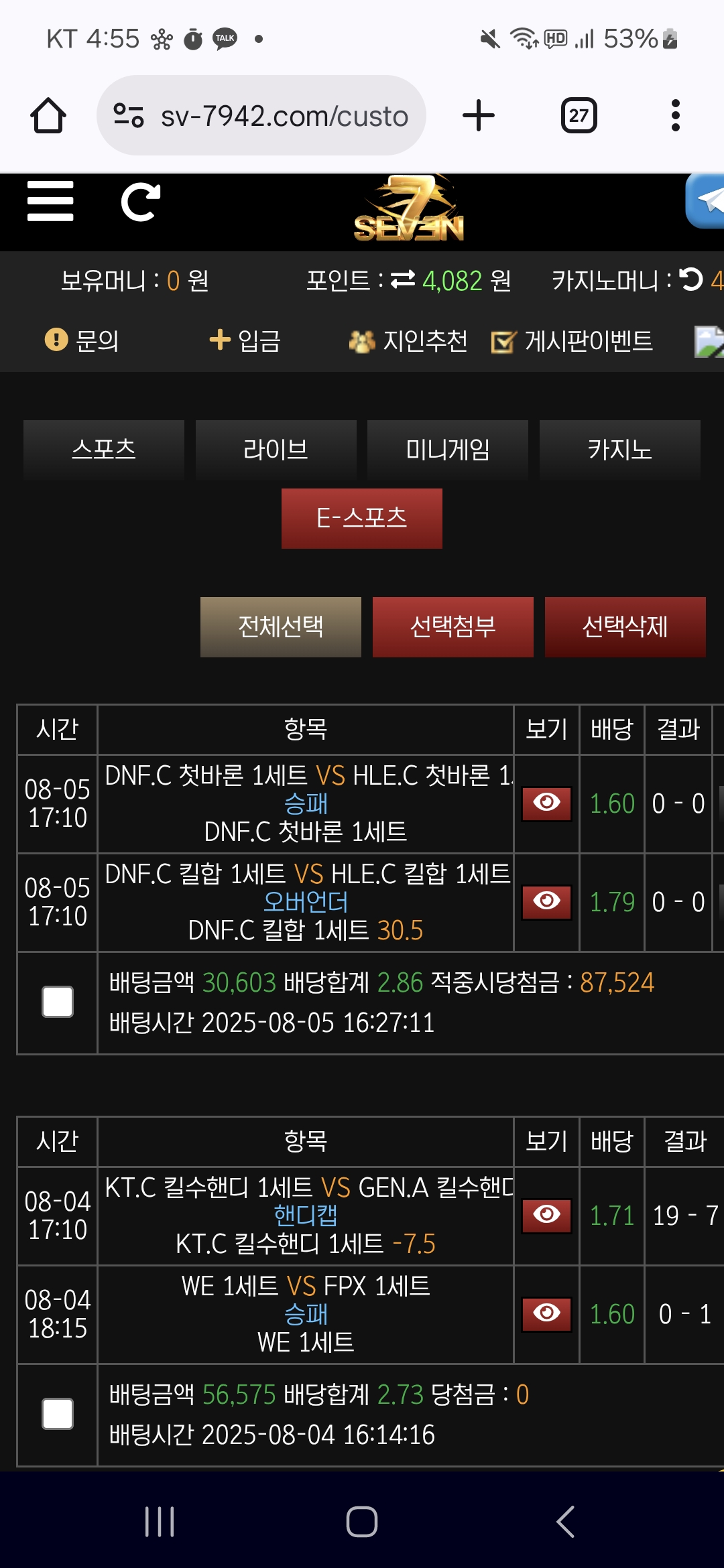Open the browser tab switcher
Image resolution: width=724 pixels, height=1568 pixels.
point(579,116)
